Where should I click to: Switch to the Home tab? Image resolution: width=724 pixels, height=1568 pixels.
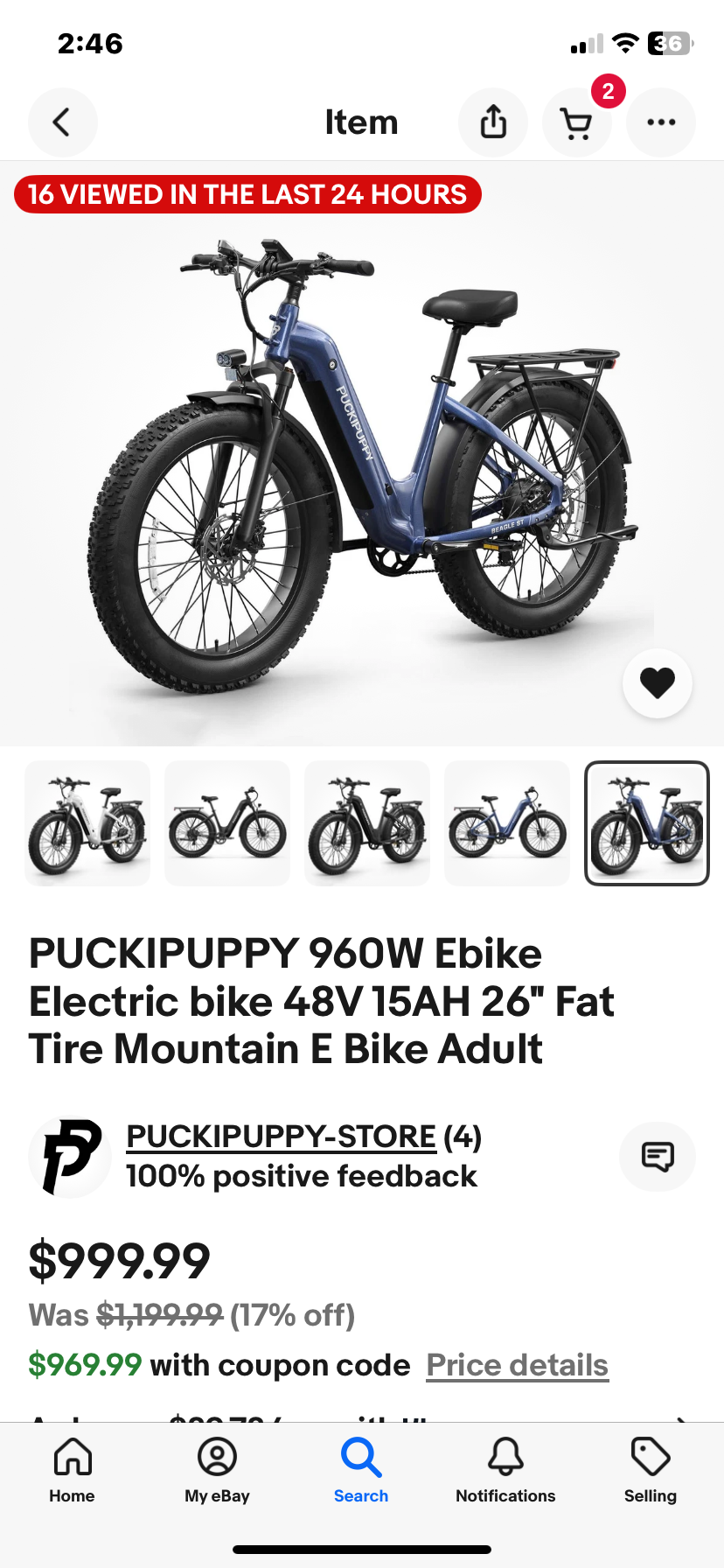coord(72,1471)
